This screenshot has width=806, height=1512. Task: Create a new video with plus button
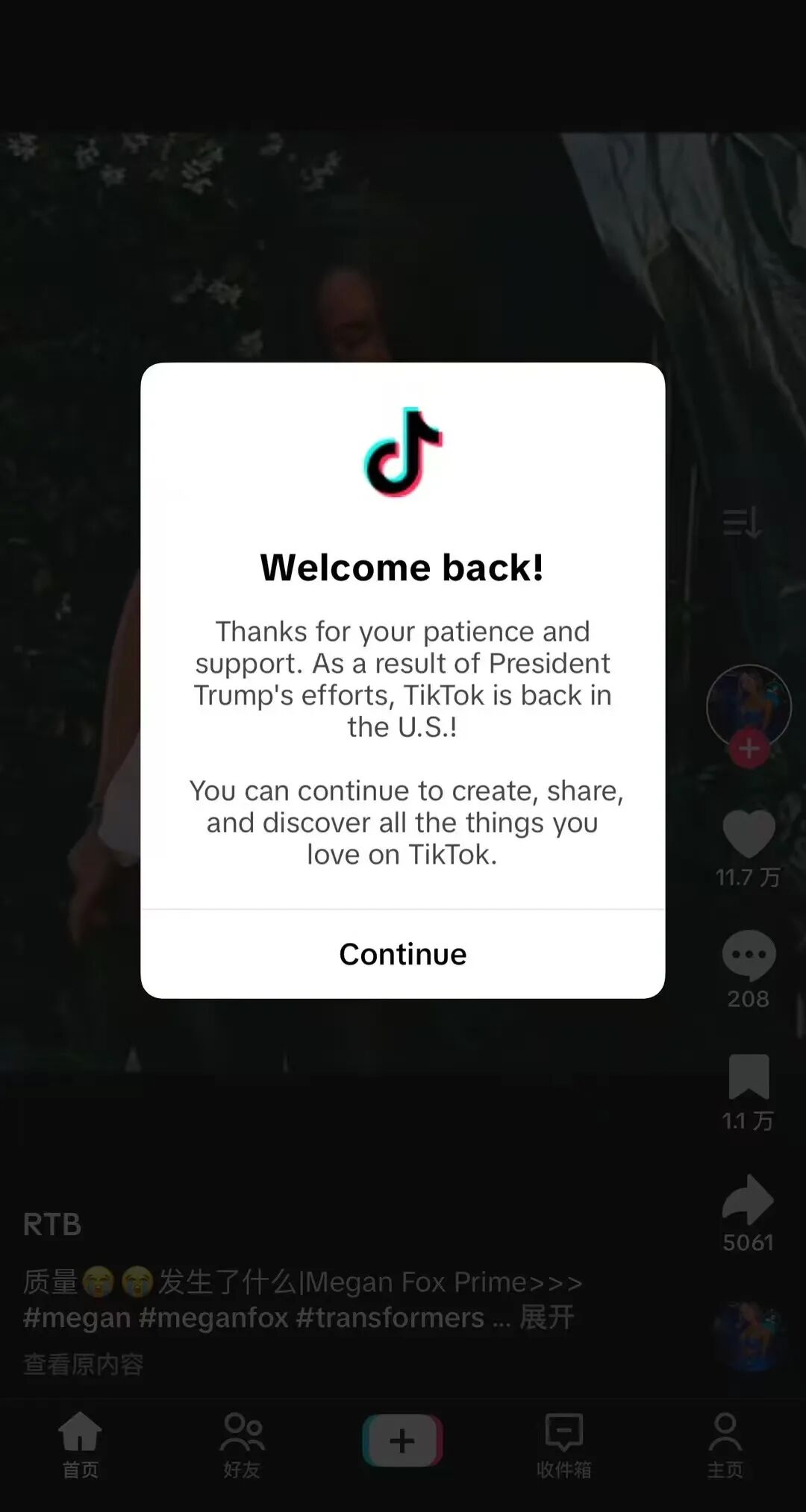pyautogui.click(x=402, y=1440)
